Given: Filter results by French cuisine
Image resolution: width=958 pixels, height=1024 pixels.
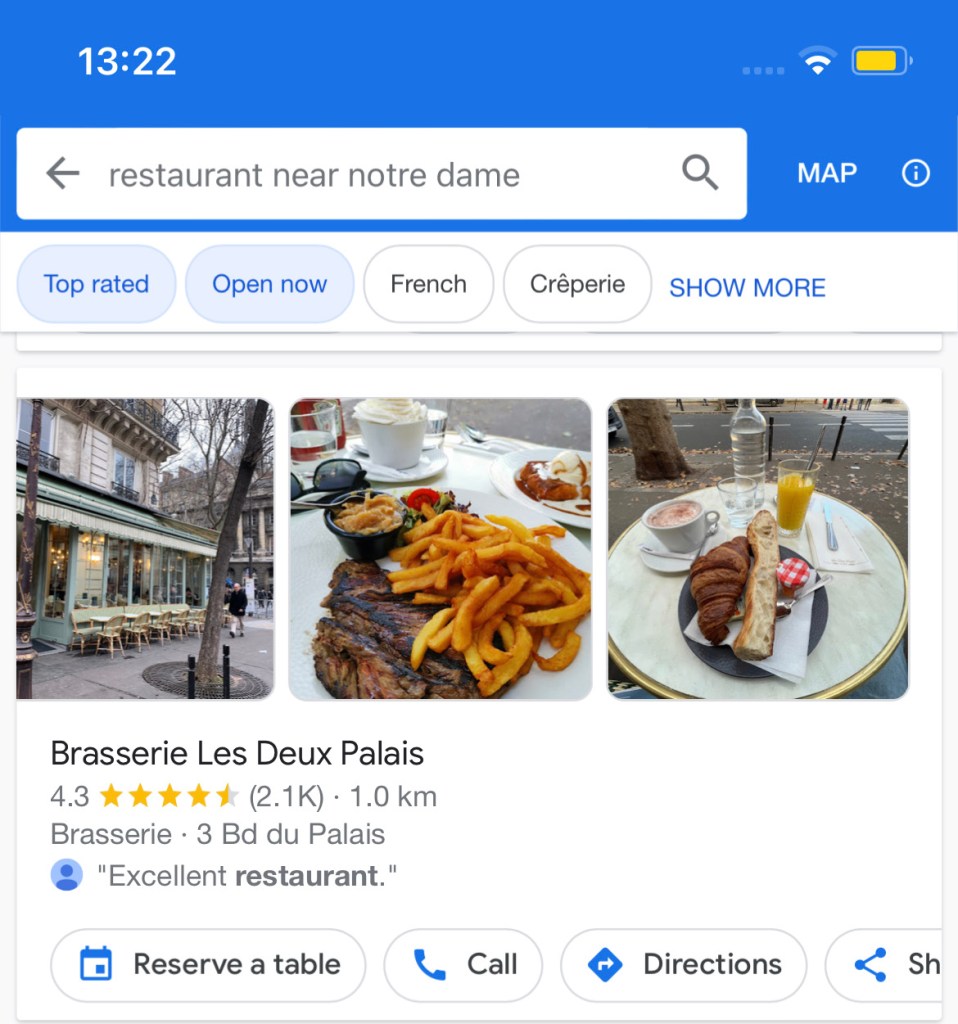Looking at the screenshot, I should [428, 284].
